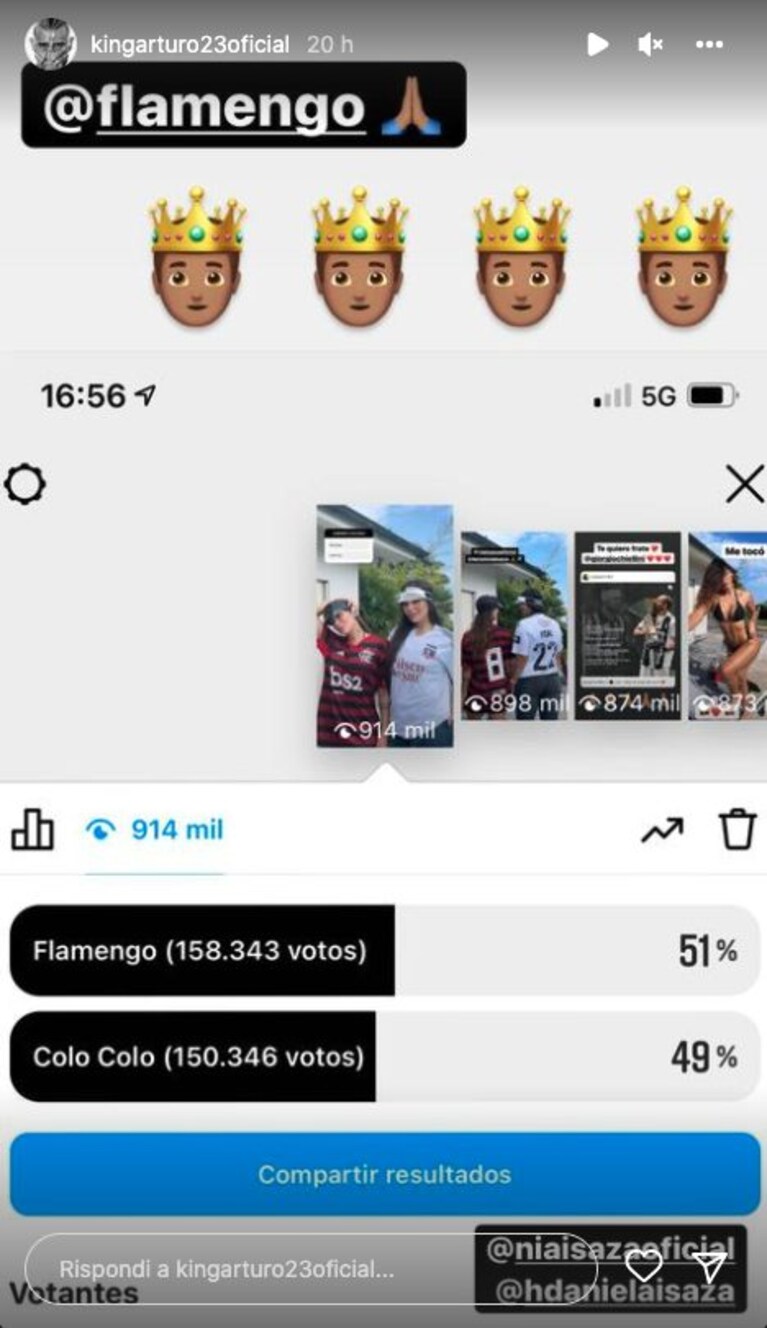Resume the story with the play button

(597, 44)
